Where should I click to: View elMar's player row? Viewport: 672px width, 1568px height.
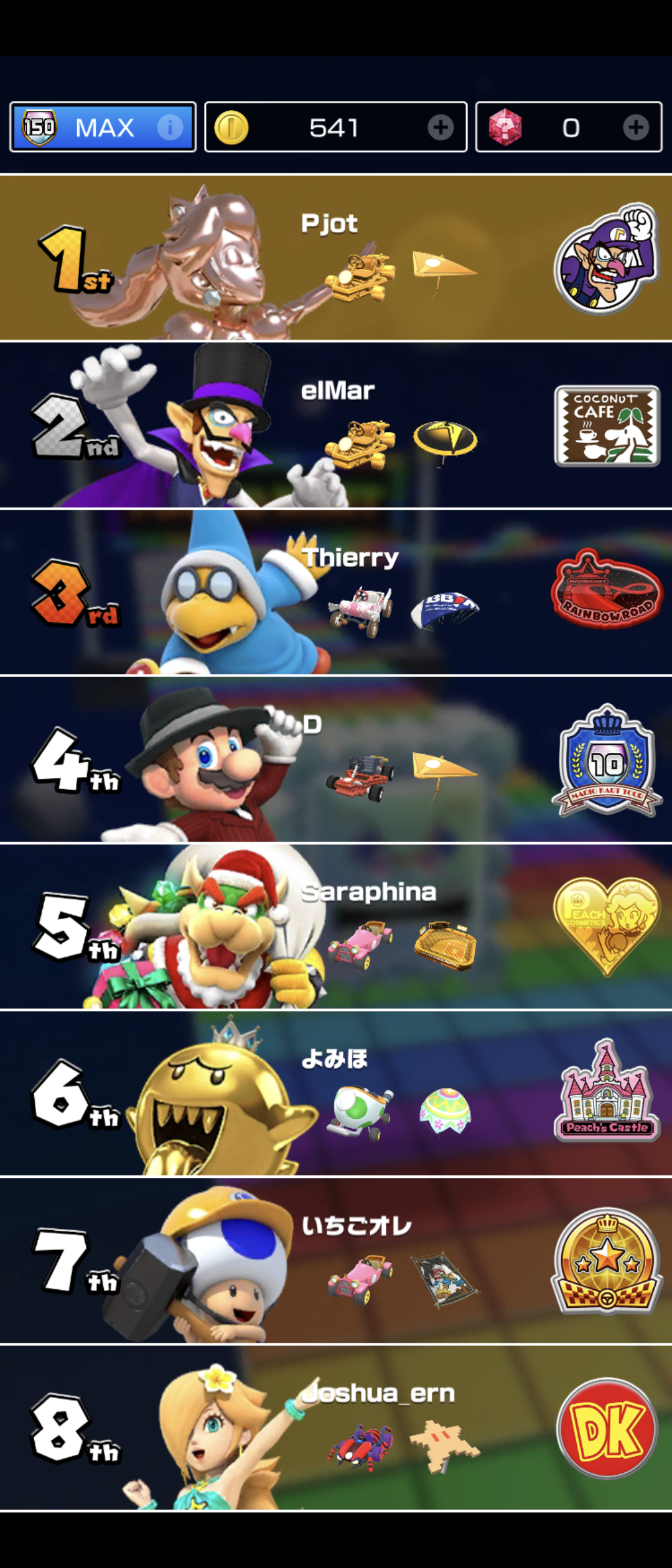point(336,426)
